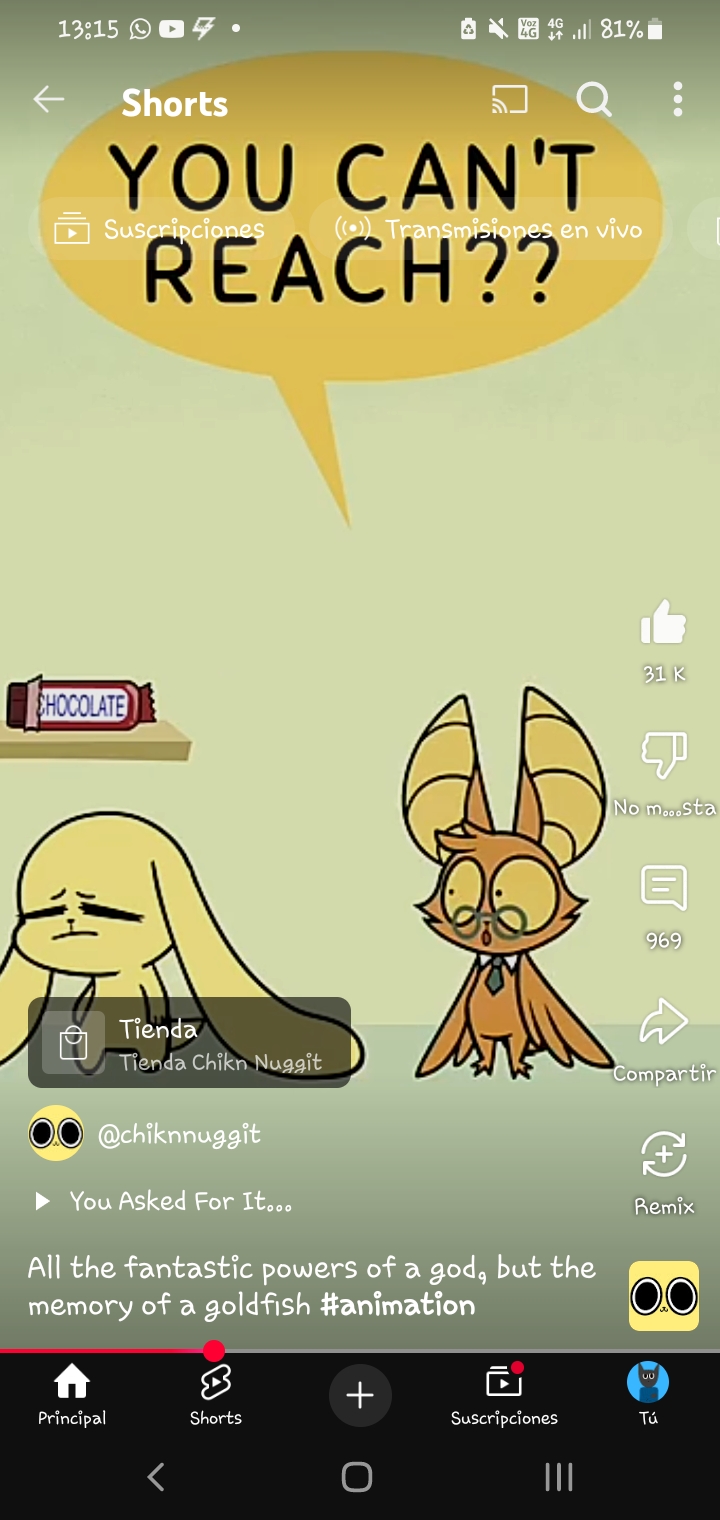
Task: Switch to the Principal tab
Action: 72,1396
